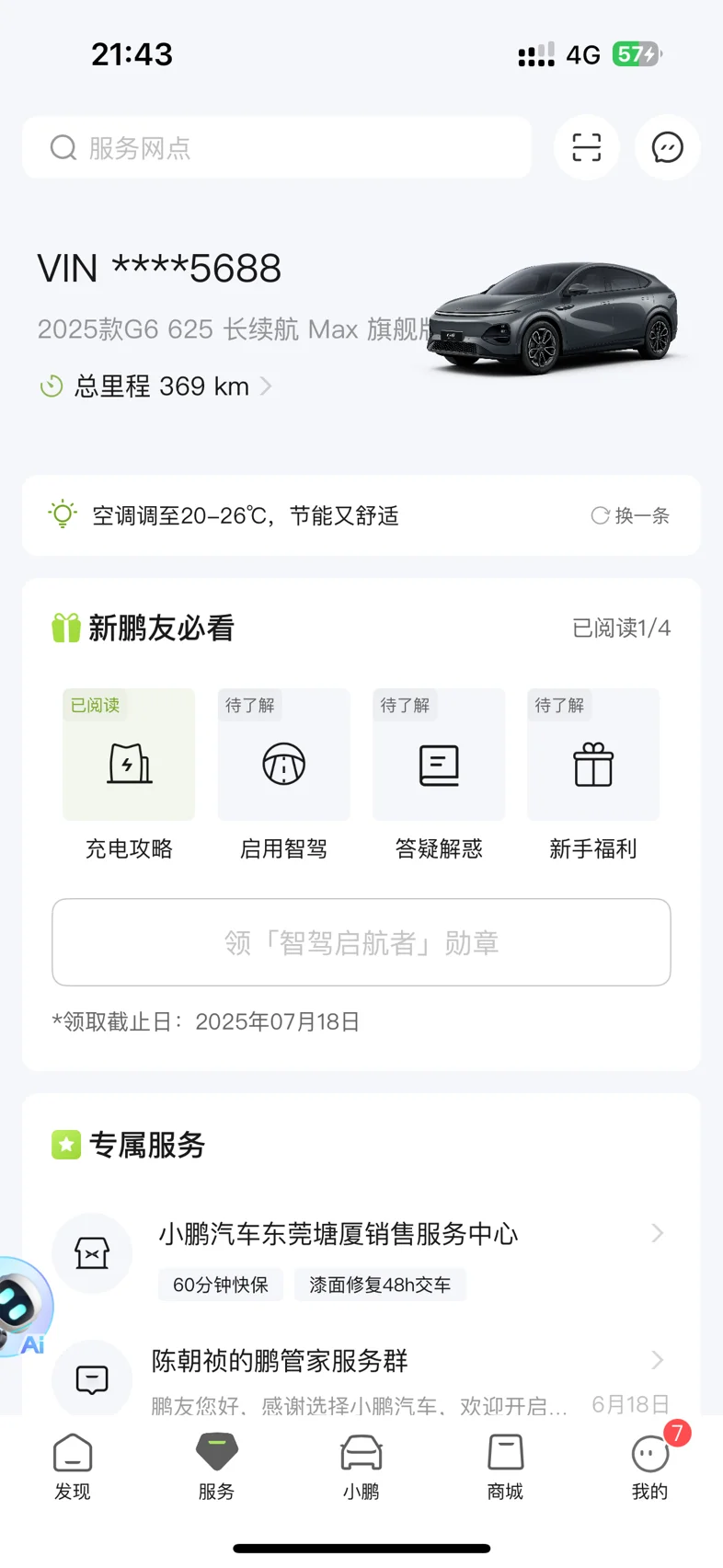
Task: Open the 新手福利 guide card
Action: [593, 773]
